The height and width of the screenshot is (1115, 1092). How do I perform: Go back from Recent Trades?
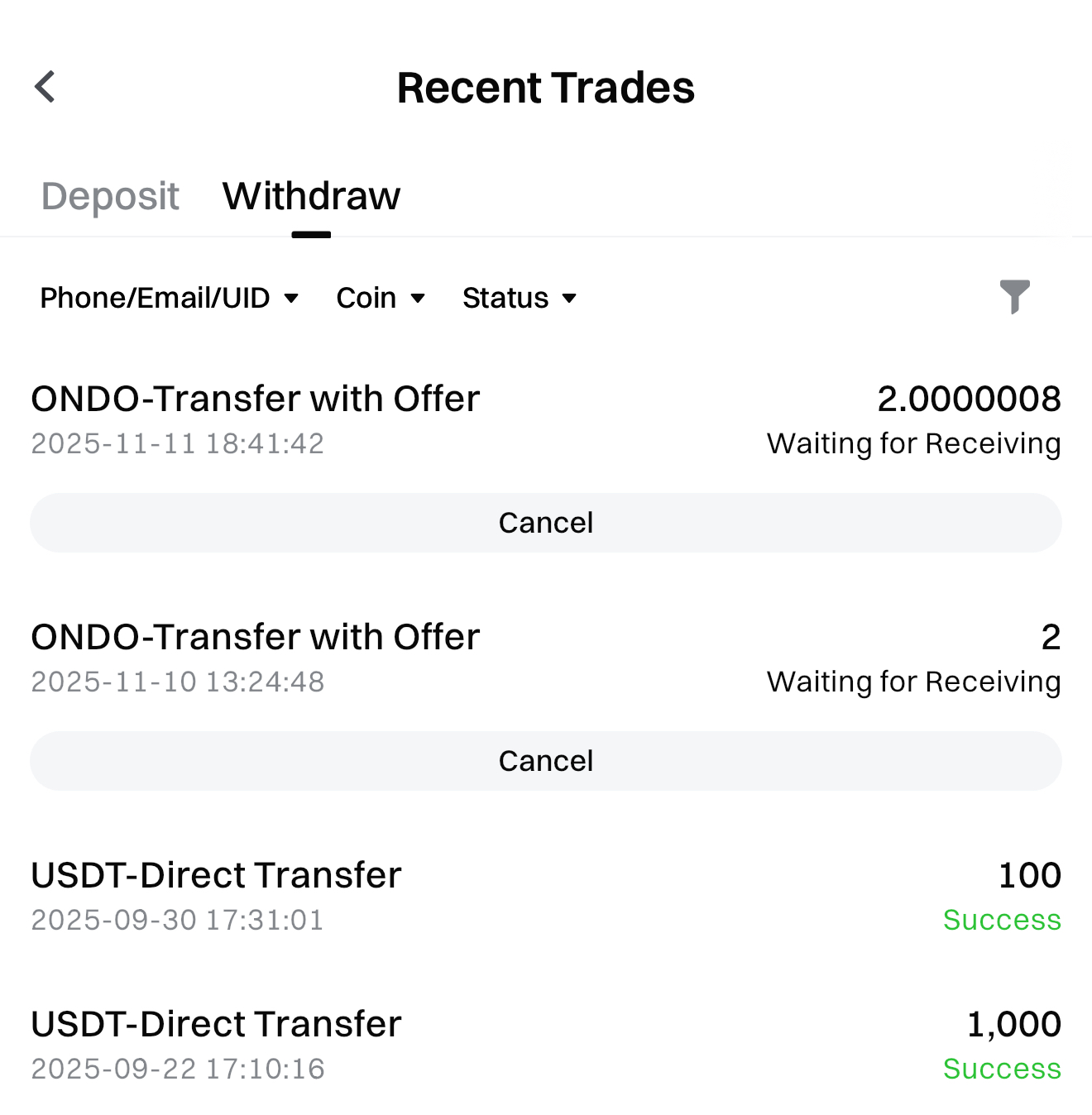pos(45,87)
